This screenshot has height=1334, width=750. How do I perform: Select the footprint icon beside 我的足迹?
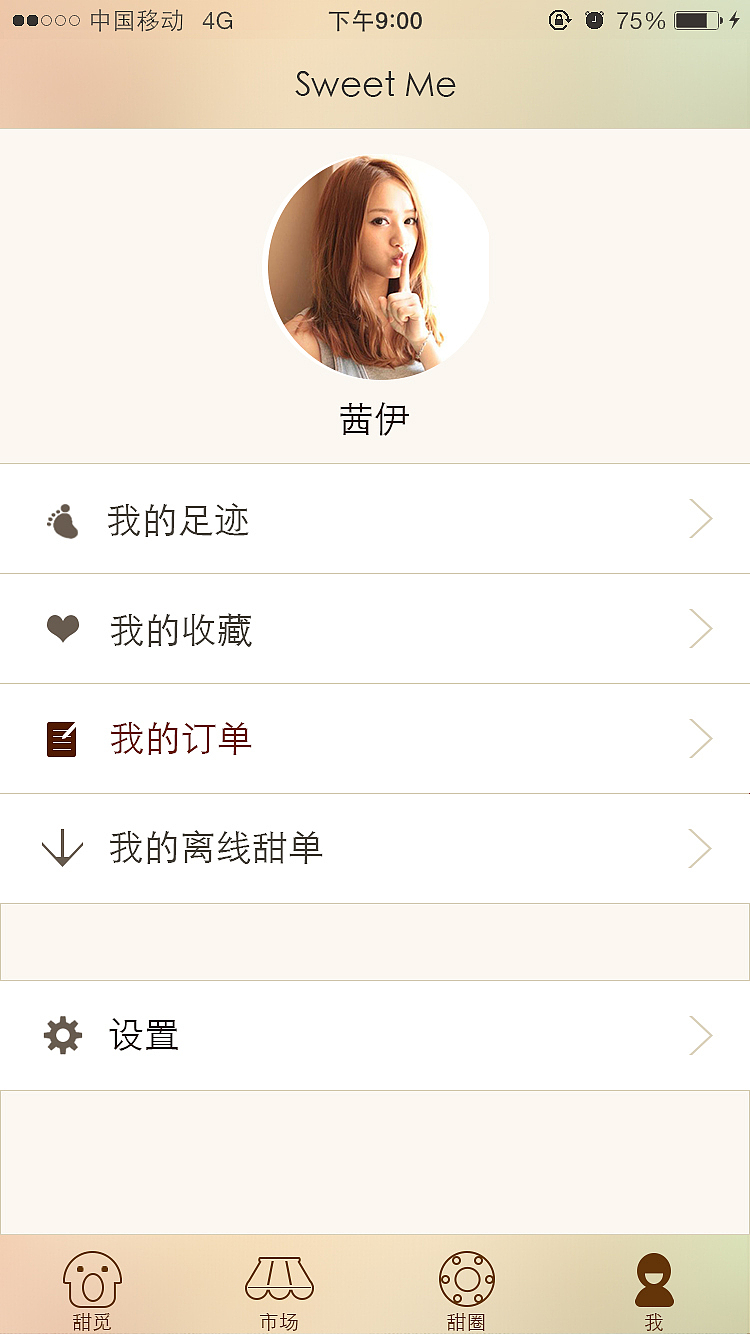click(x=63, y=518)
